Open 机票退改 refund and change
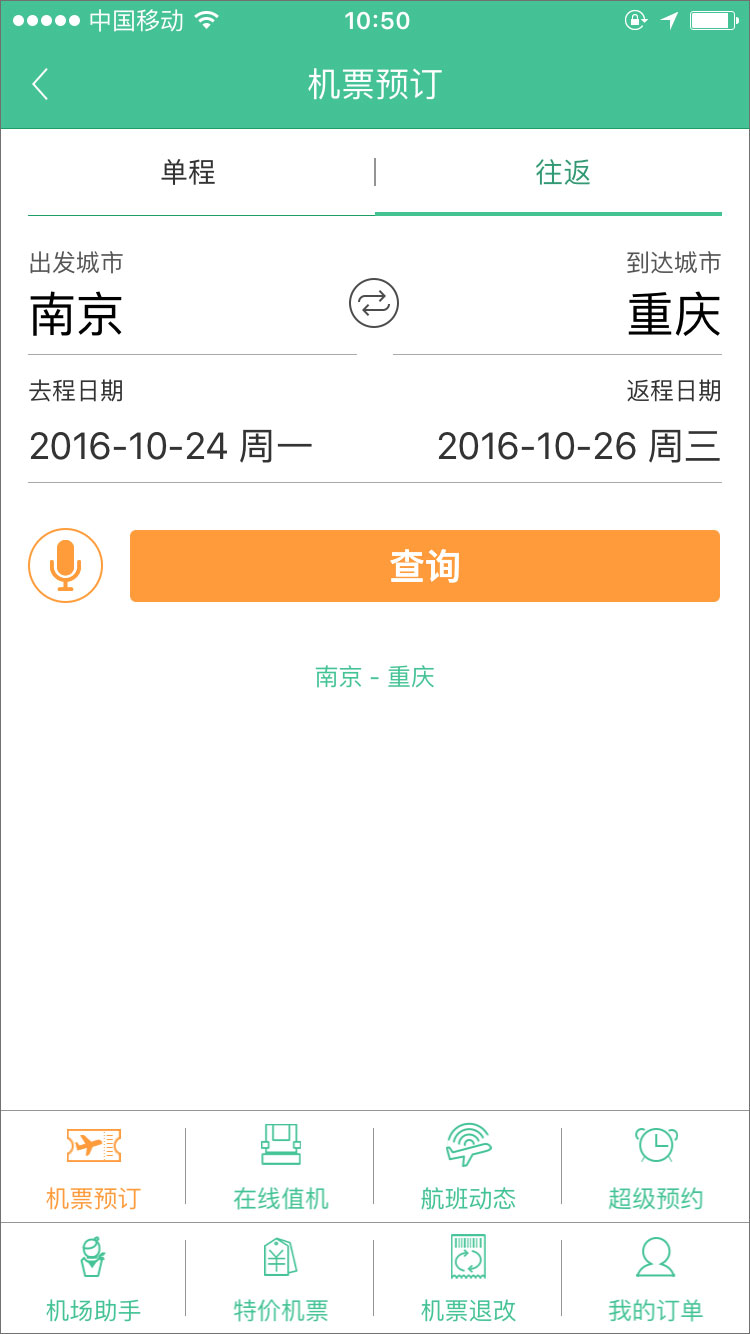The width and height of the screenshot is (750, 1334). pyautogui.click(x=468, y=1279)
